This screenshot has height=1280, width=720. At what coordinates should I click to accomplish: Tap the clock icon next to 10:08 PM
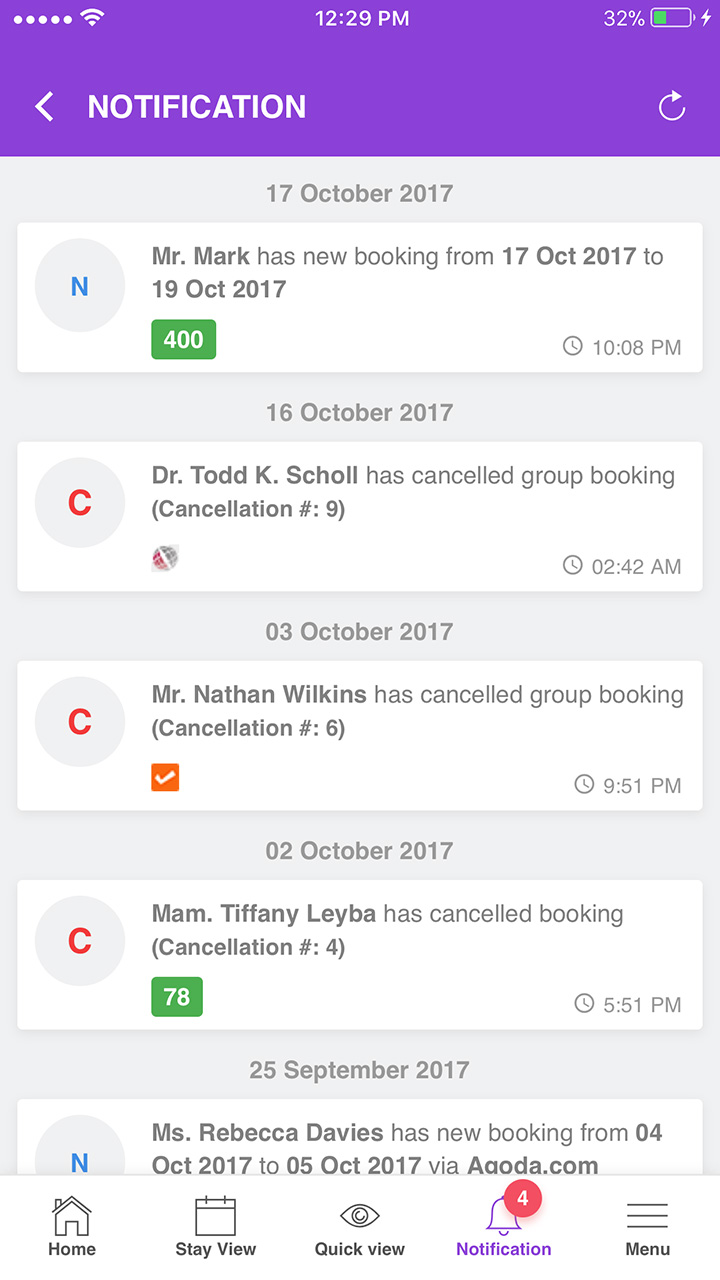coord(572,345)
